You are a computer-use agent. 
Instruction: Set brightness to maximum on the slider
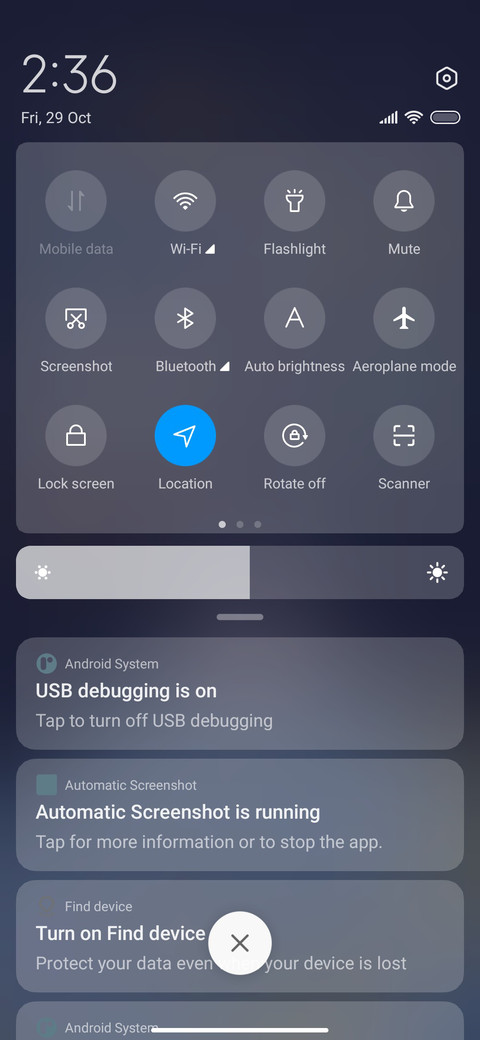(x=457, y=572)
